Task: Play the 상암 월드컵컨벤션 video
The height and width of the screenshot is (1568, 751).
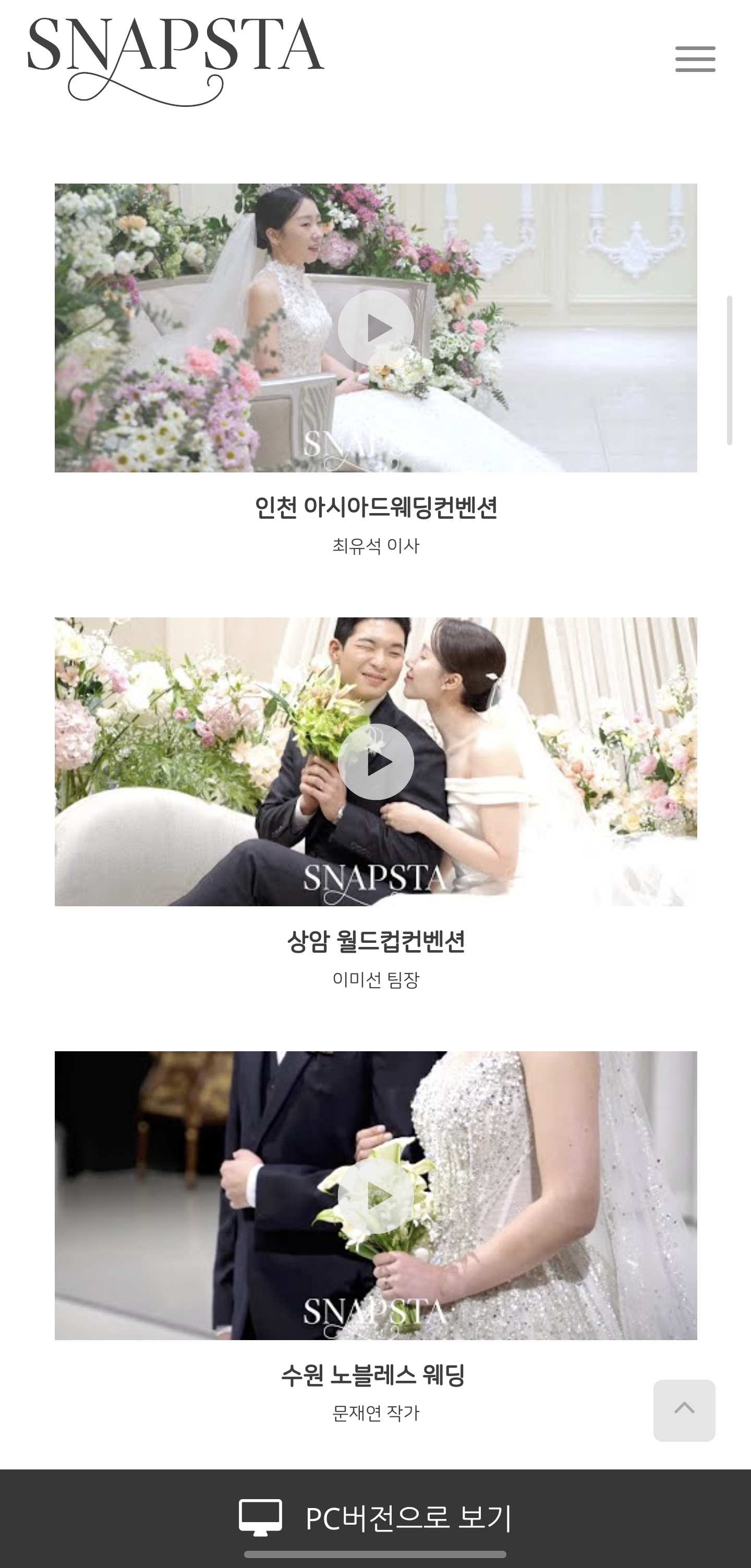Action: click(375, 761)
